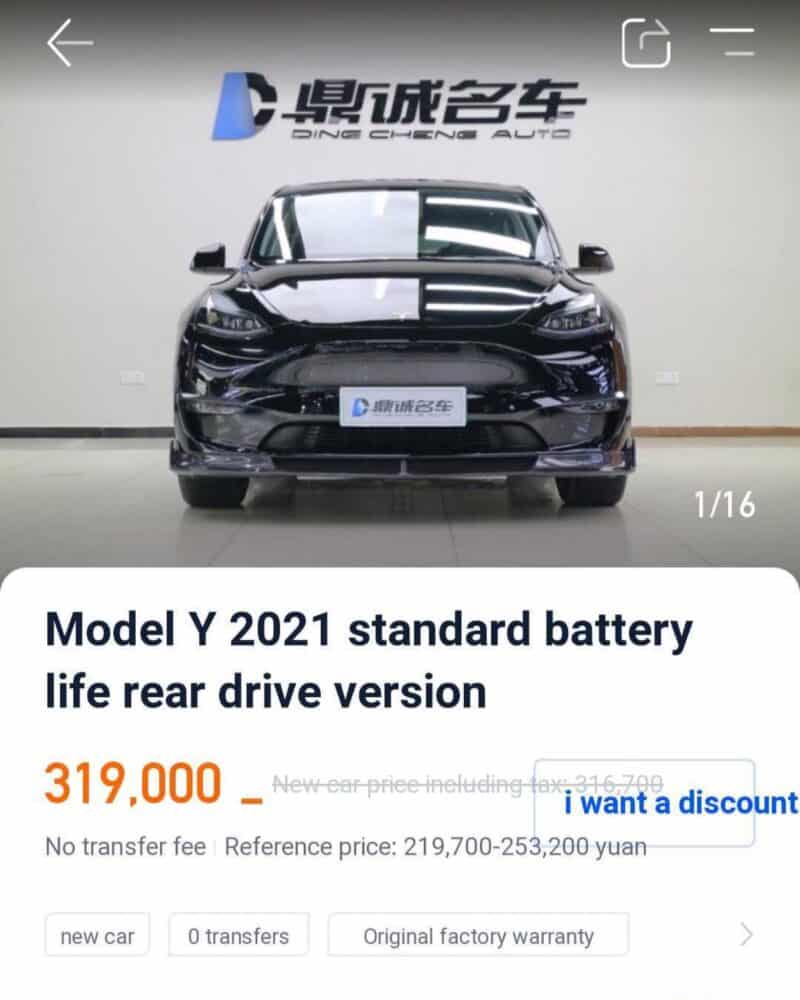This screenshot has height=1000, width=800.
Task: Select the '0 transfers' chip
Action: 238,936
